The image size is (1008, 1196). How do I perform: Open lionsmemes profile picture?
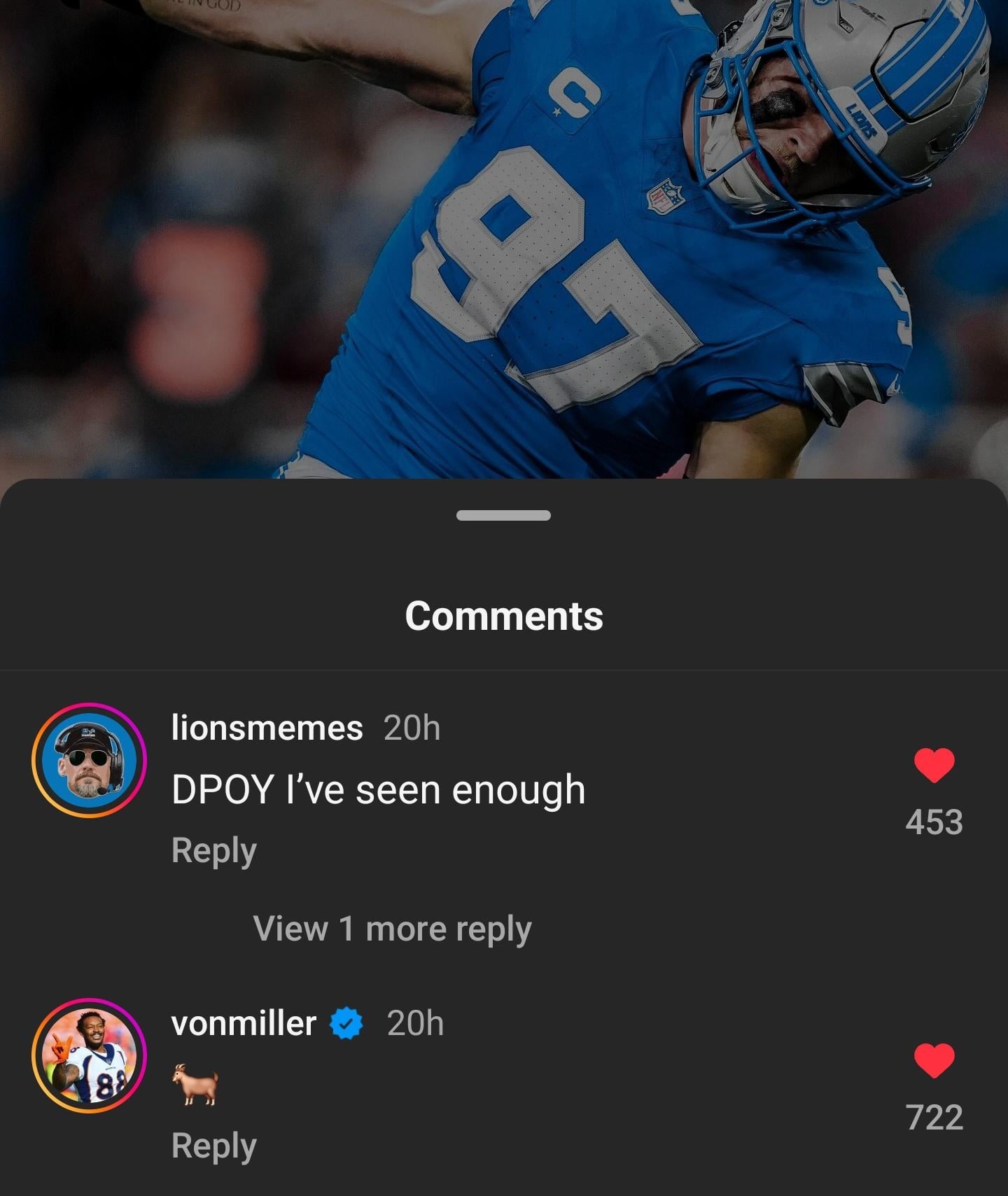(x=89, y=760)
